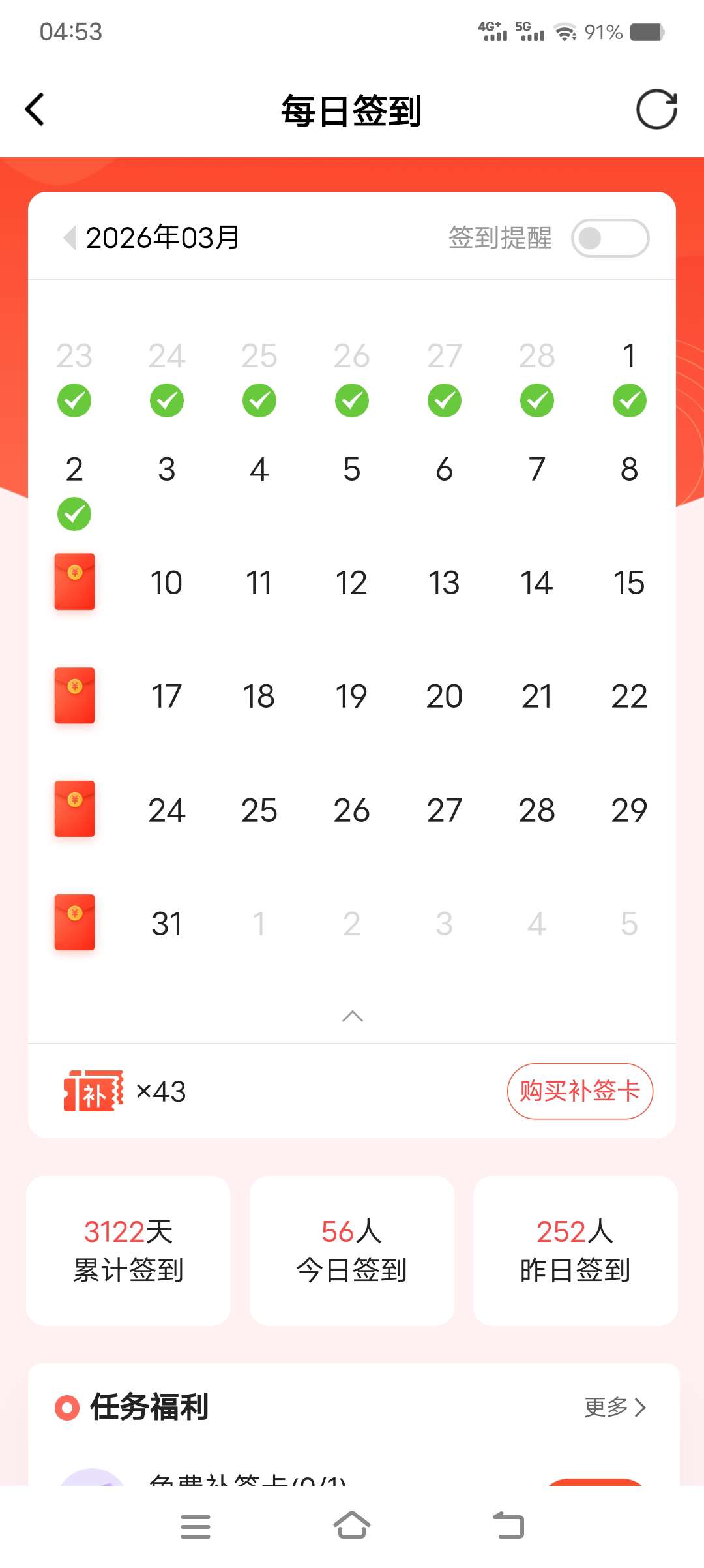Image resolution: width=704 pixels, height=1568 pixels.
Task: Open the system recent apps menu
Action: point(195,1526)
